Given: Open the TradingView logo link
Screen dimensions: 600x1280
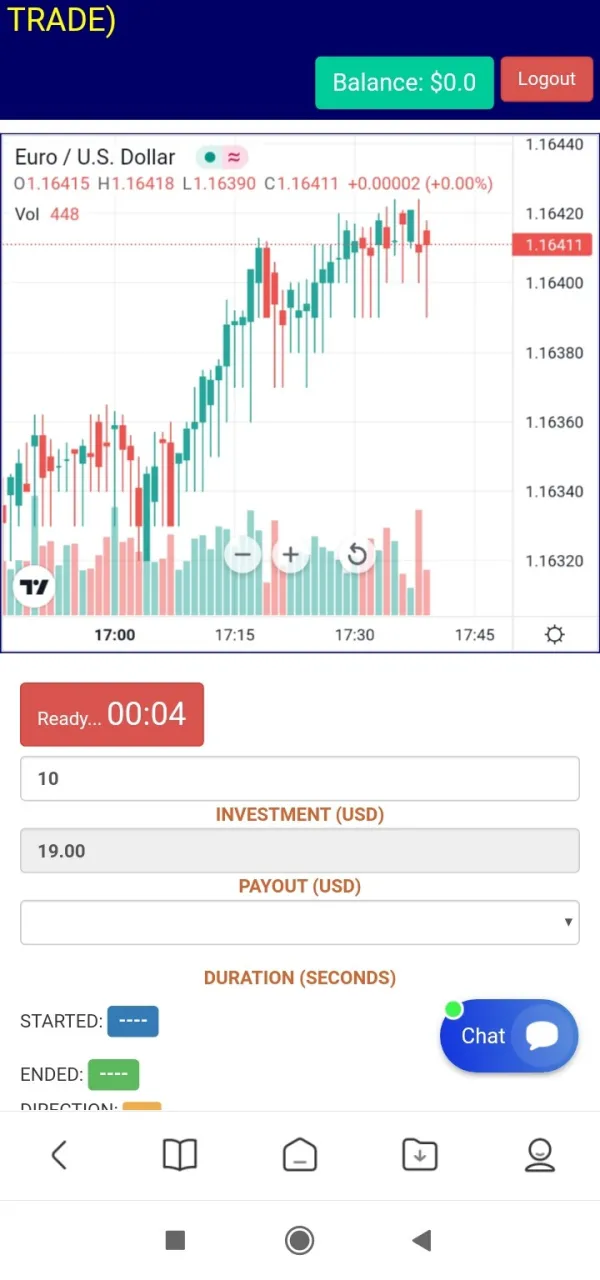Looking at the screenshot, I should (x=34, y=588).
